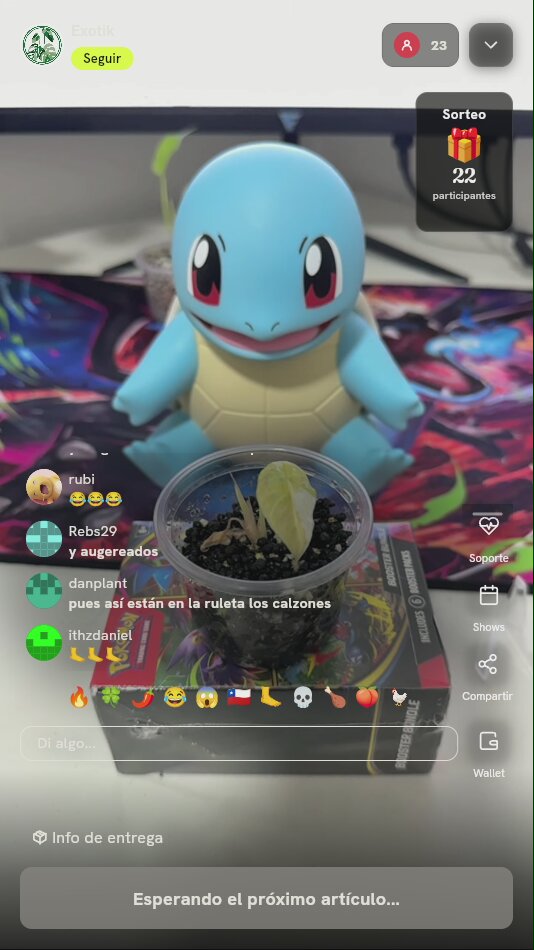Open rubi's profile from the chat
This screenshot has height=950, width=534.
[x=44, y=487]
